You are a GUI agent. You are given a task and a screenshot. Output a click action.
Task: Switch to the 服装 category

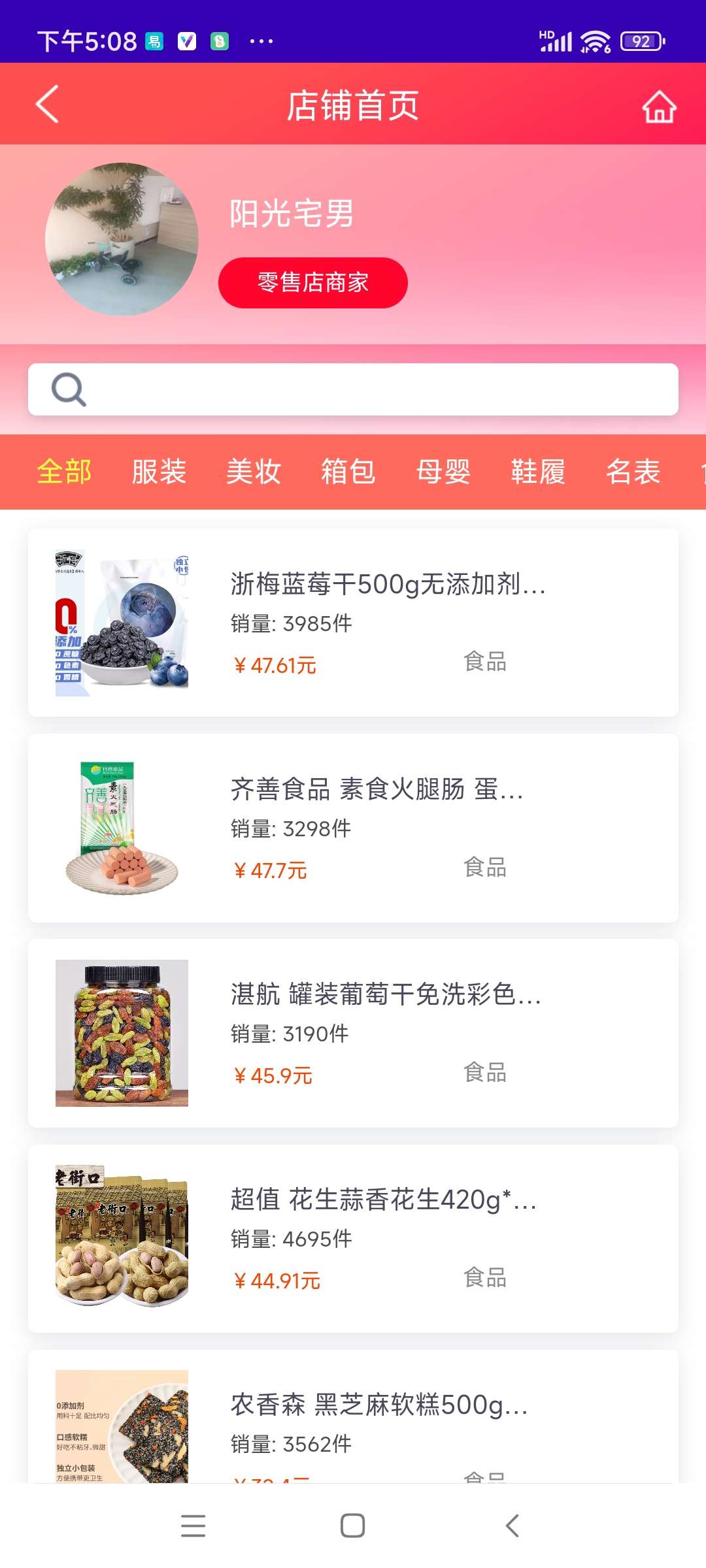(x=159, y=472)
